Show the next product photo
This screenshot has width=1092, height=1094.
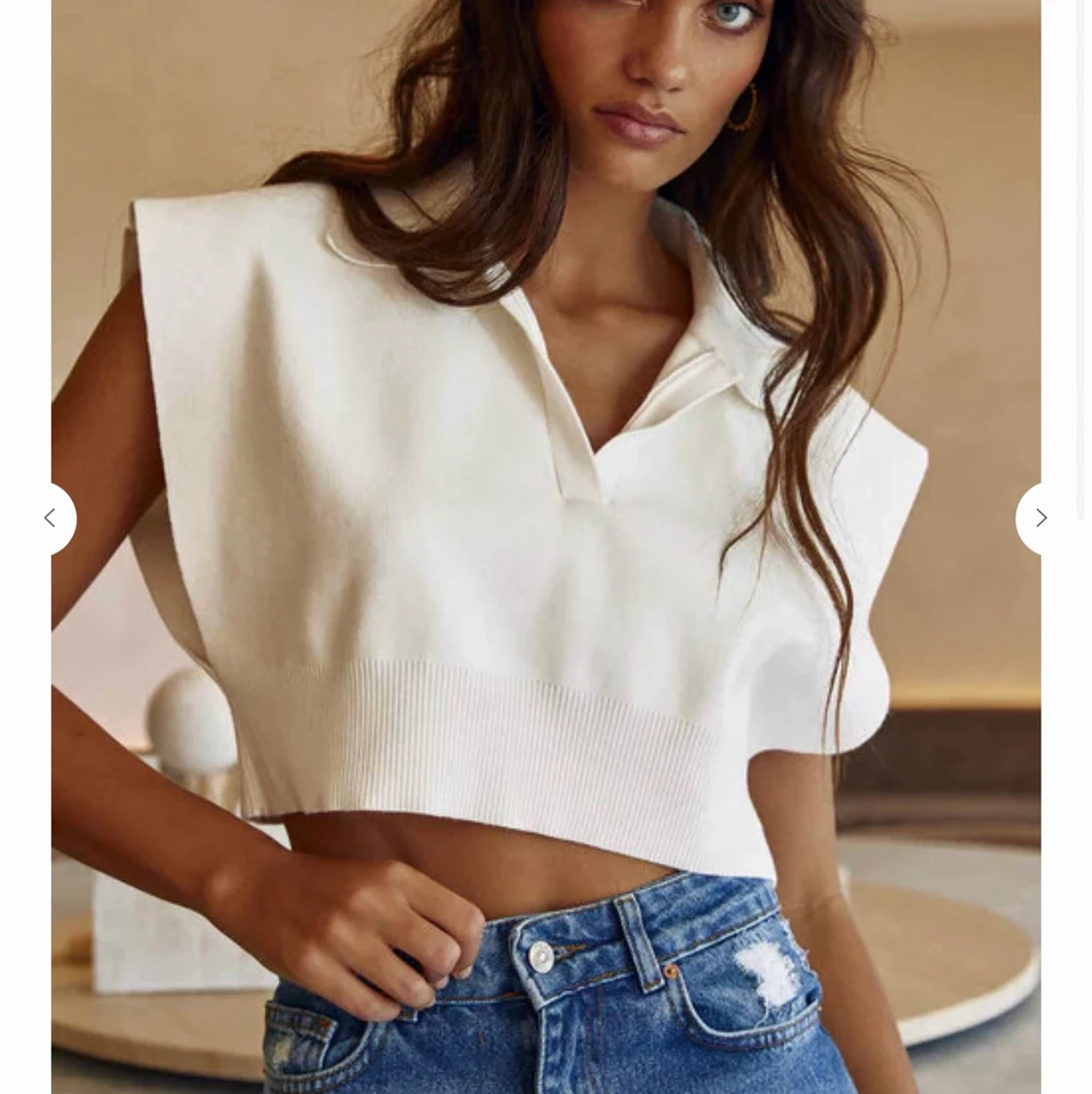point(1040,518)
